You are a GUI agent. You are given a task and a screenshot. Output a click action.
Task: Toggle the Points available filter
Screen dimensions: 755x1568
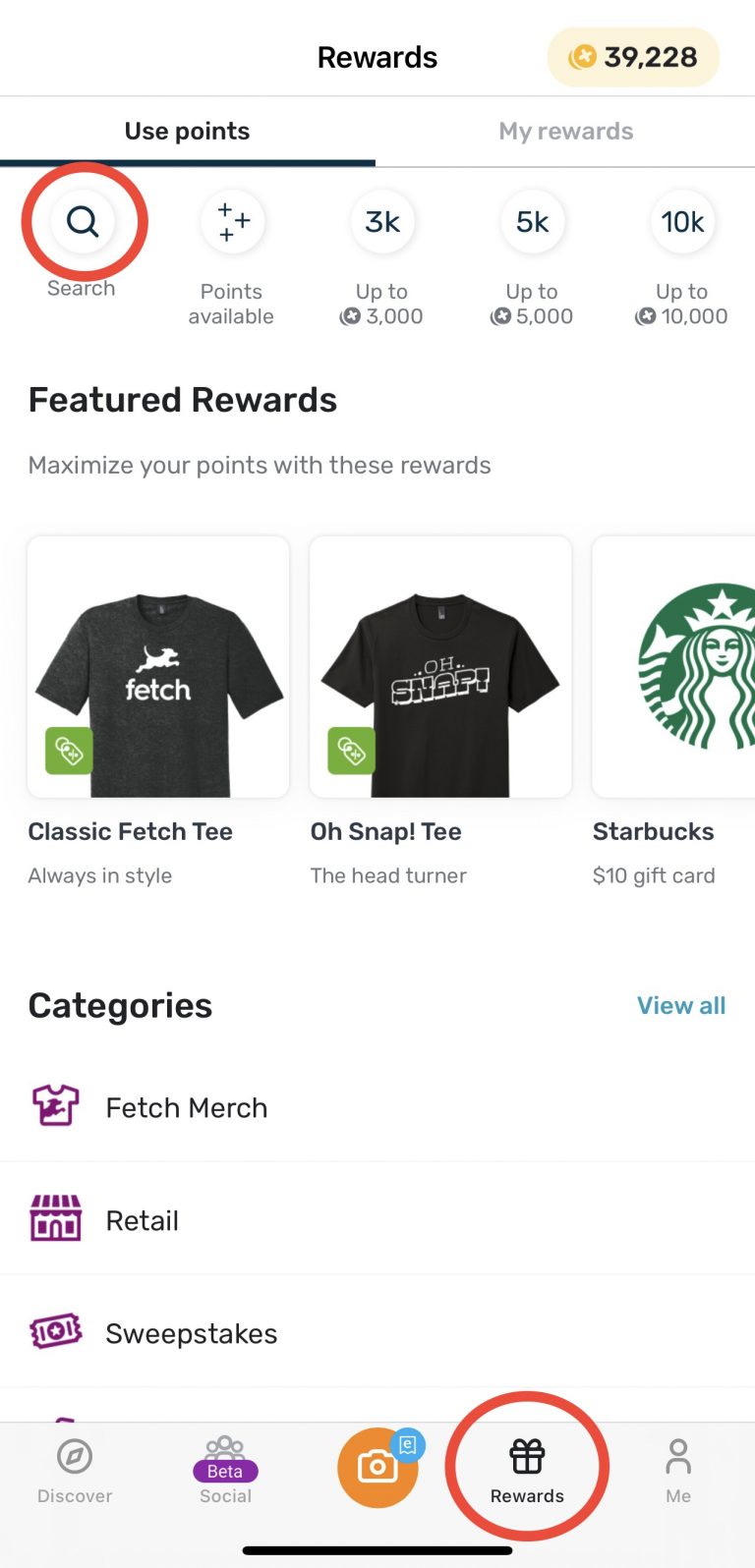pos(232,222)
